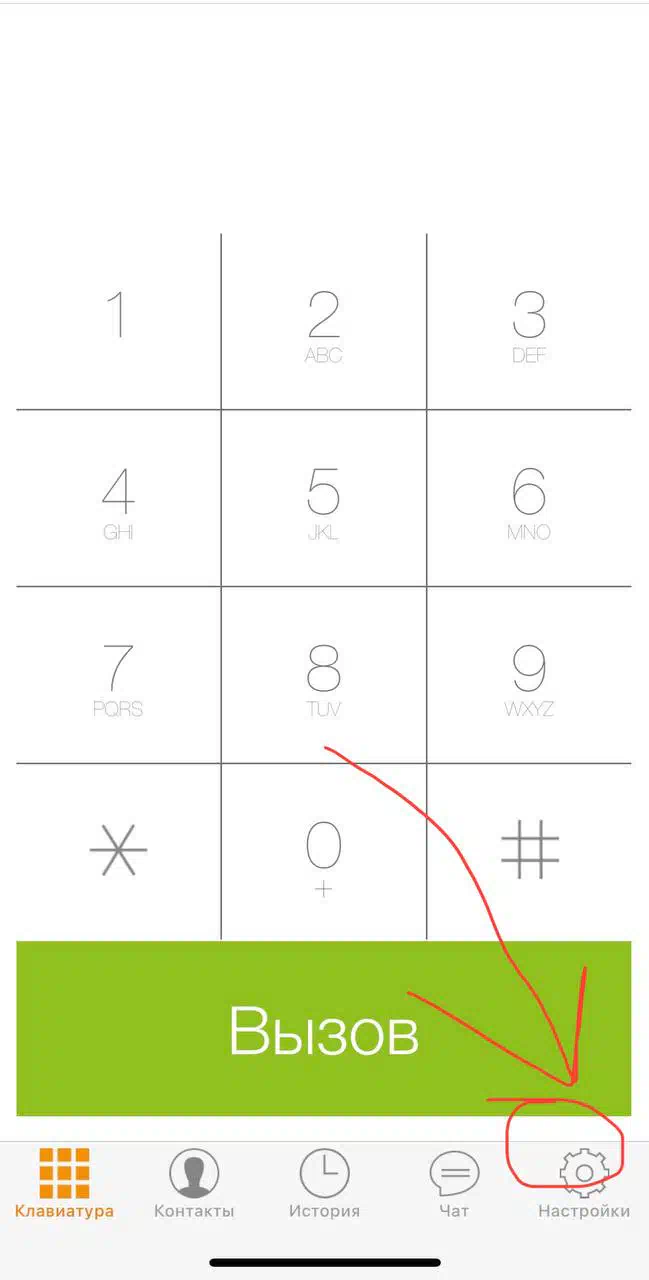Viewport: 649px width, 1280px height.
Task: Dial the 0 plus key
Action: pos(323,851)
